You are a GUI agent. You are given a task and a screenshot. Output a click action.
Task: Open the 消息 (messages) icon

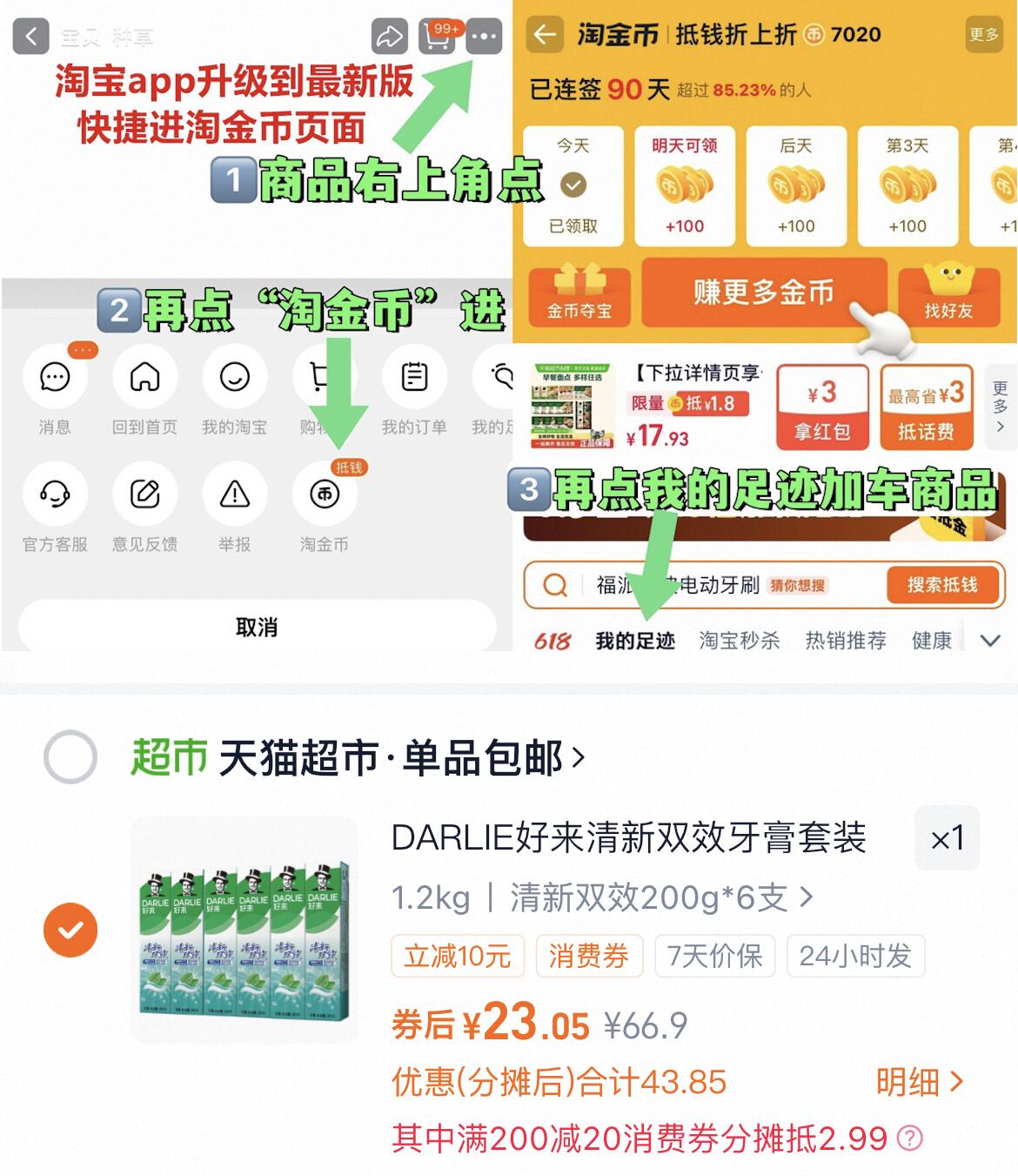[x=55, y=377]
